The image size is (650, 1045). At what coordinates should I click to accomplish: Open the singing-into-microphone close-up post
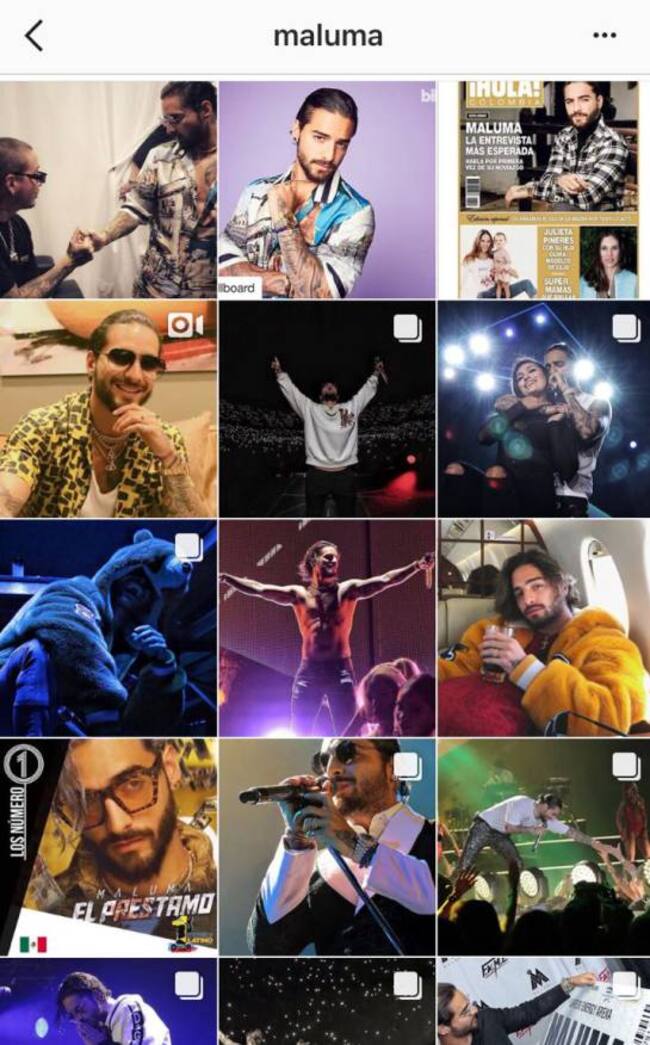click(x=327, y=846)
